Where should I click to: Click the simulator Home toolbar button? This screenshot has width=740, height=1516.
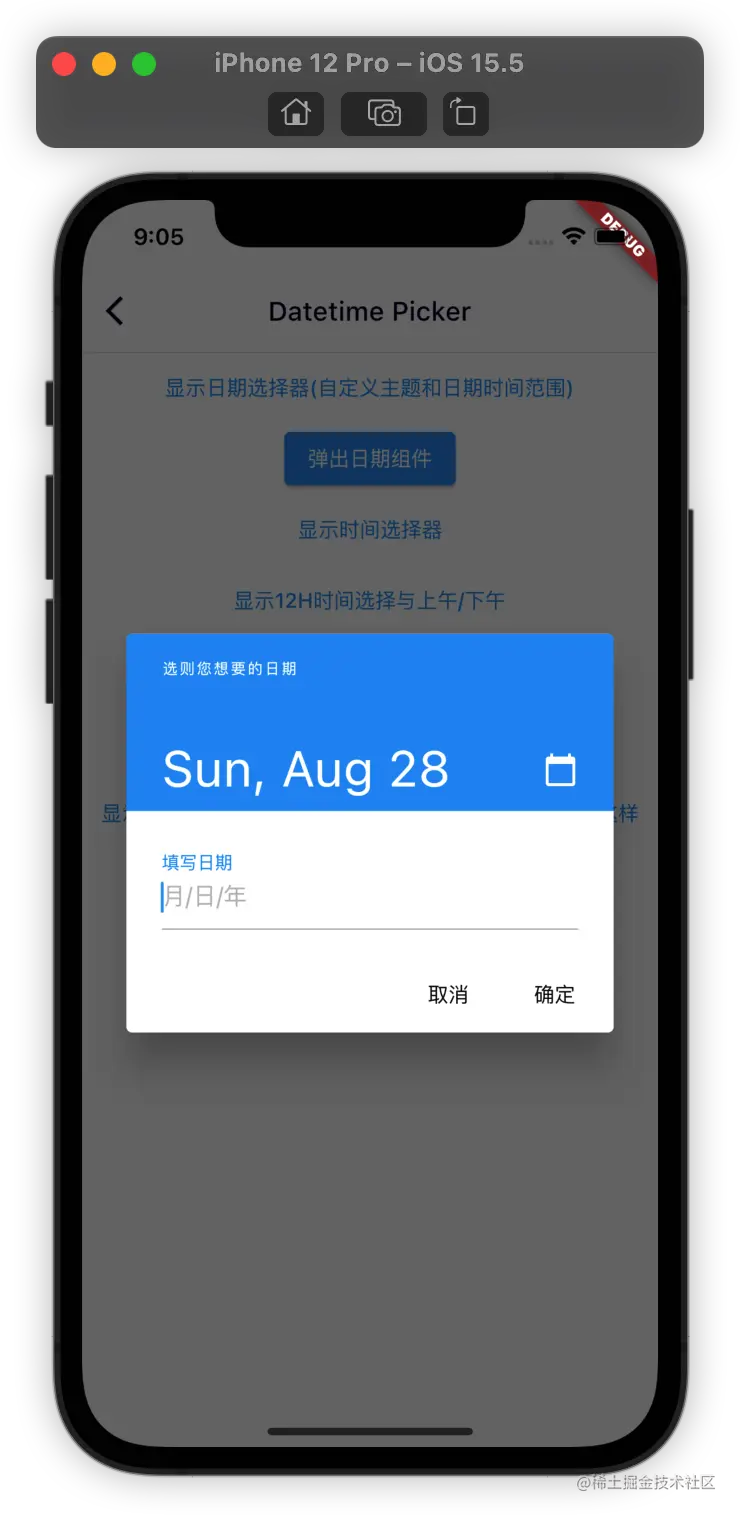click(x=296, y=113)
